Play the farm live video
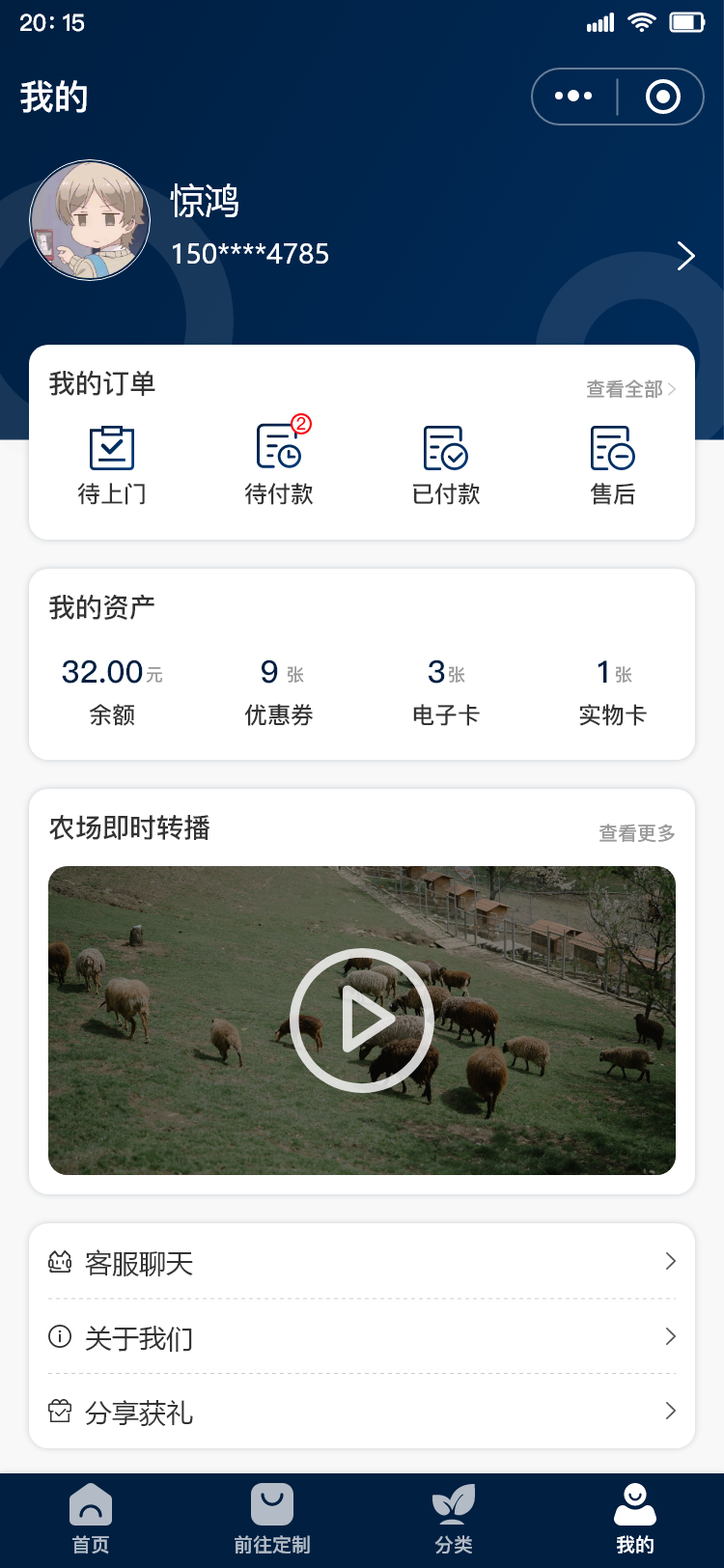This screenshot has height=1568, width=724. click(x=362, y=1020)
